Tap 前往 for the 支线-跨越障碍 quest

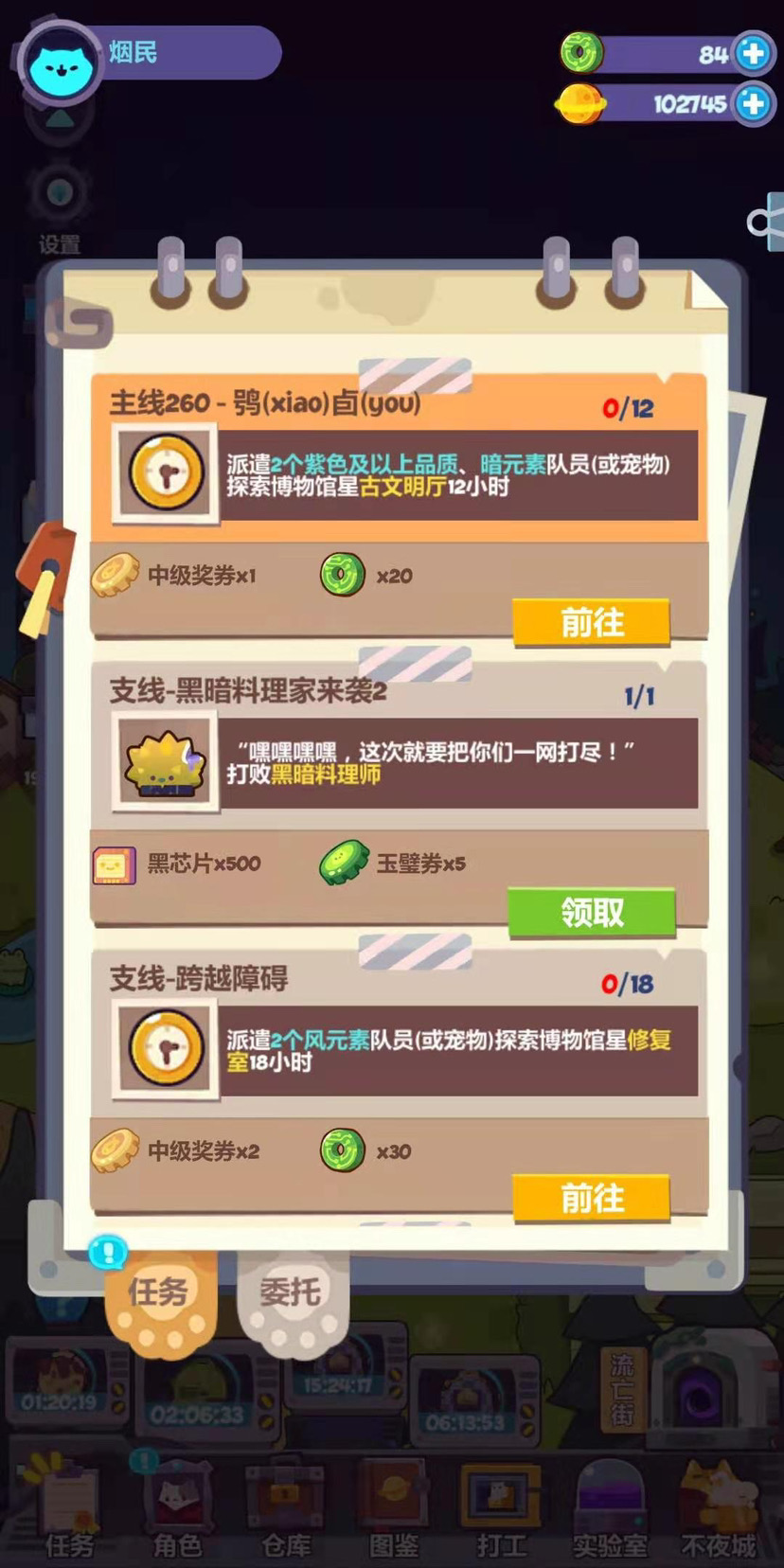click(x=592, y=1199)
